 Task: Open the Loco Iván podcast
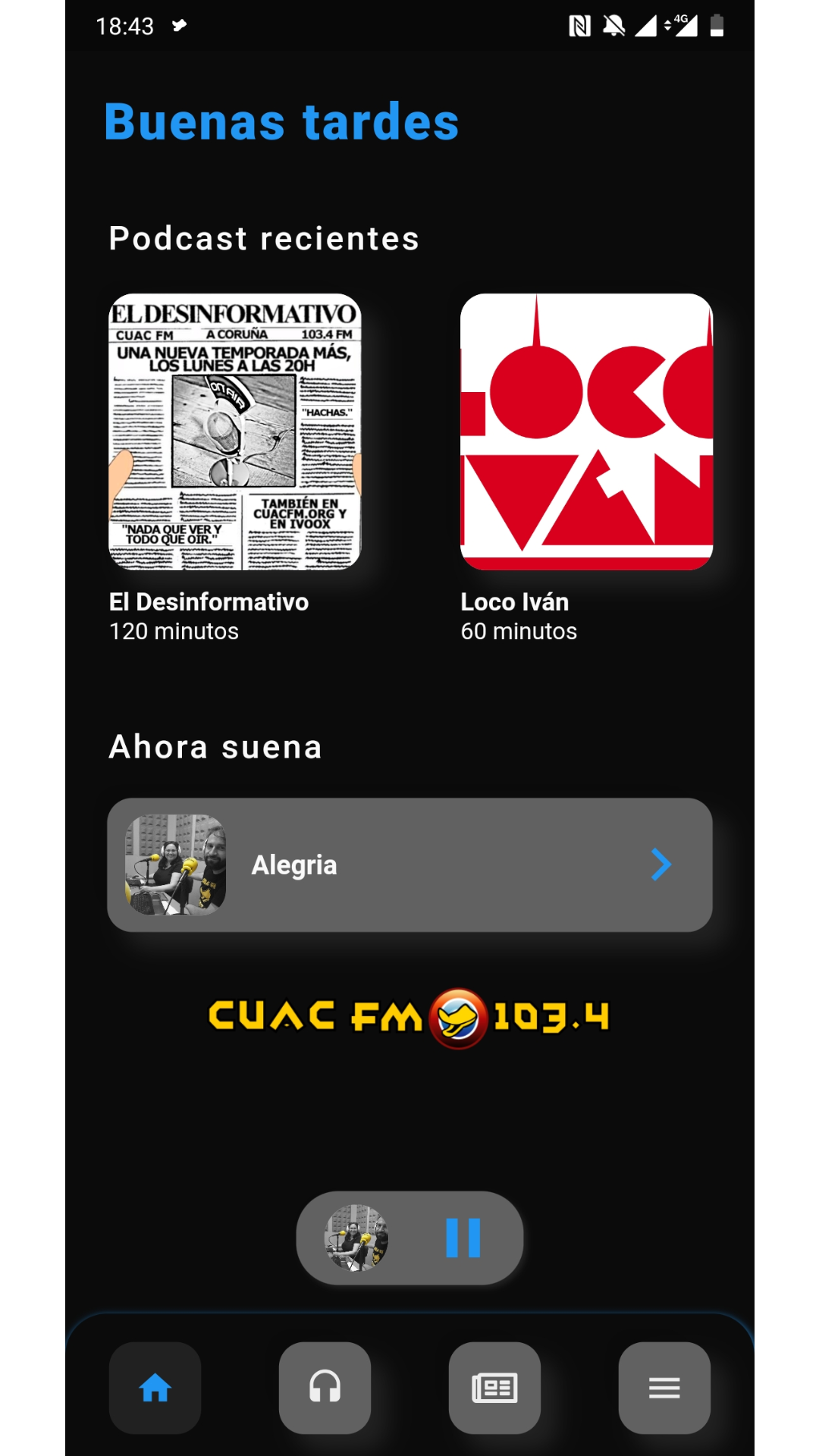click(x=586, y=431)
